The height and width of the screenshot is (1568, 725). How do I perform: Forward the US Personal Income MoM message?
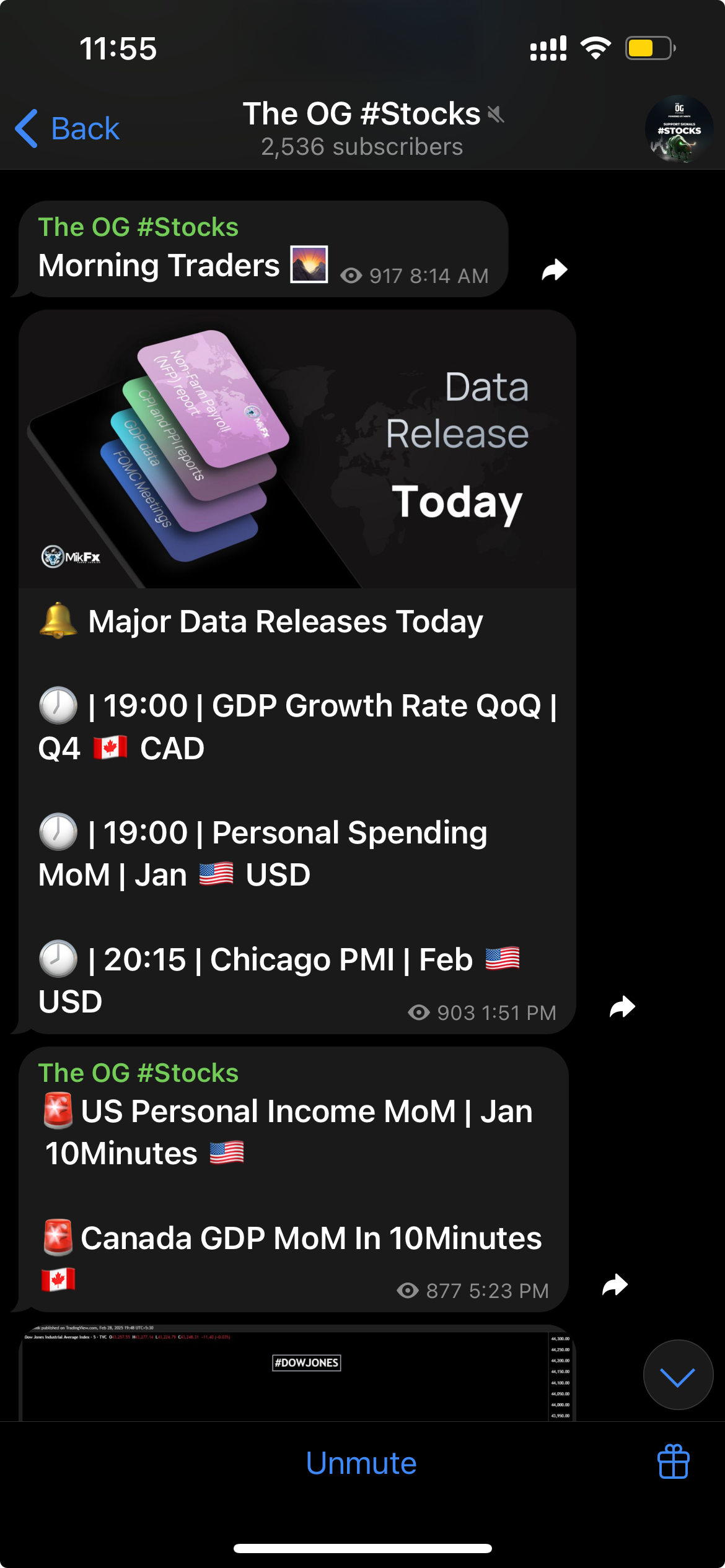point(615,1285)
